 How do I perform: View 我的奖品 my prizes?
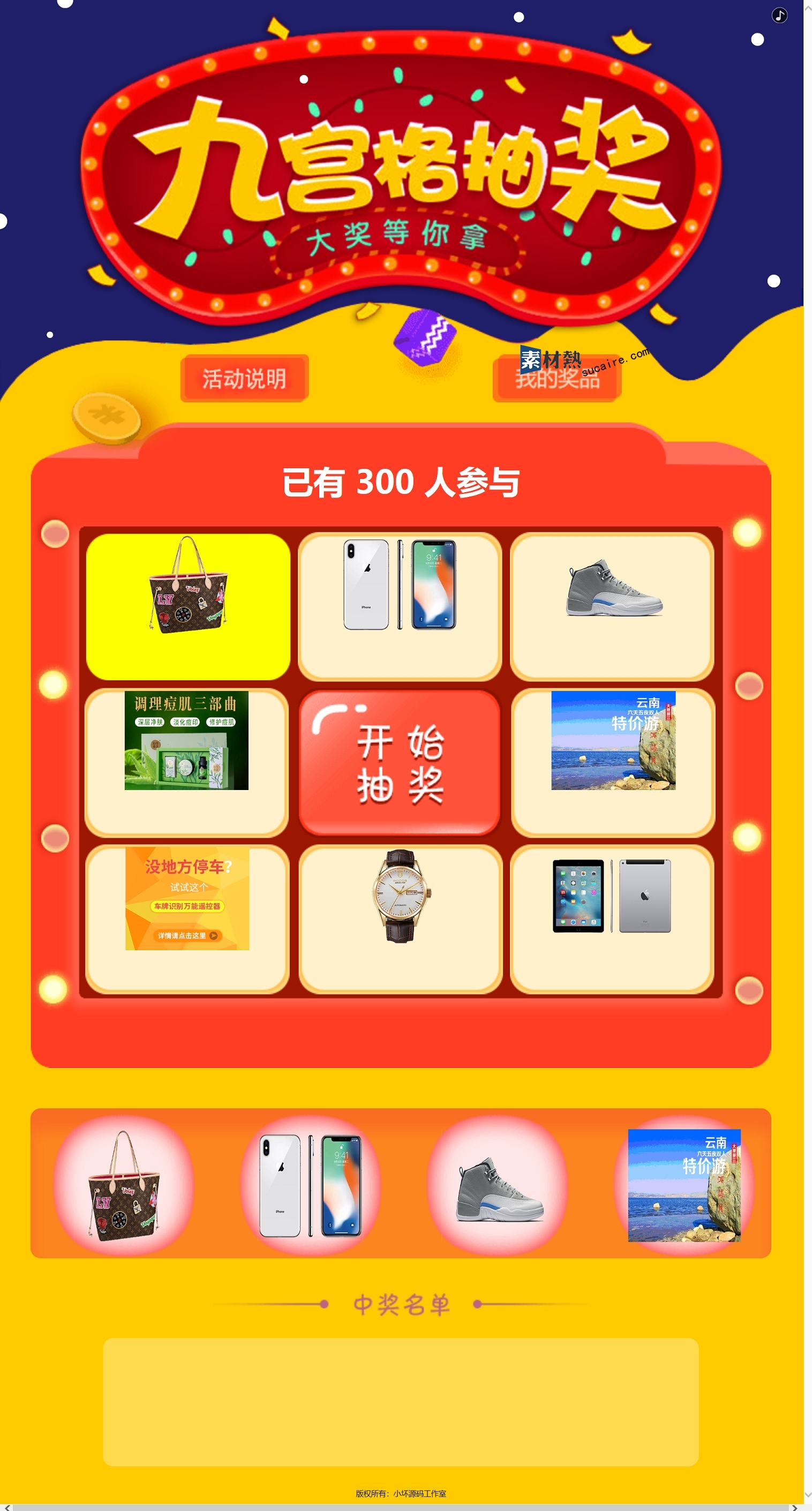pos(557,378)
